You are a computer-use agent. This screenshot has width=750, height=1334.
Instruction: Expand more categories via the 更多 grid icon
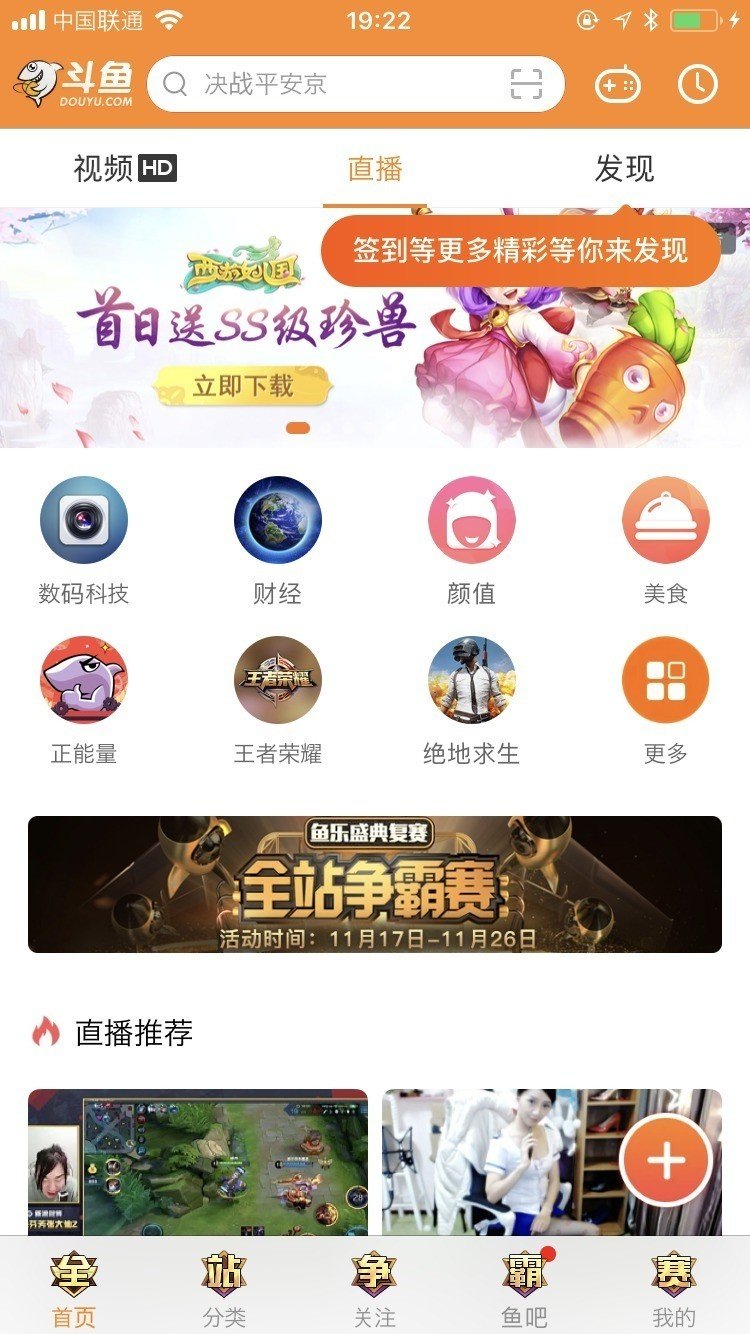pos(666,679)
